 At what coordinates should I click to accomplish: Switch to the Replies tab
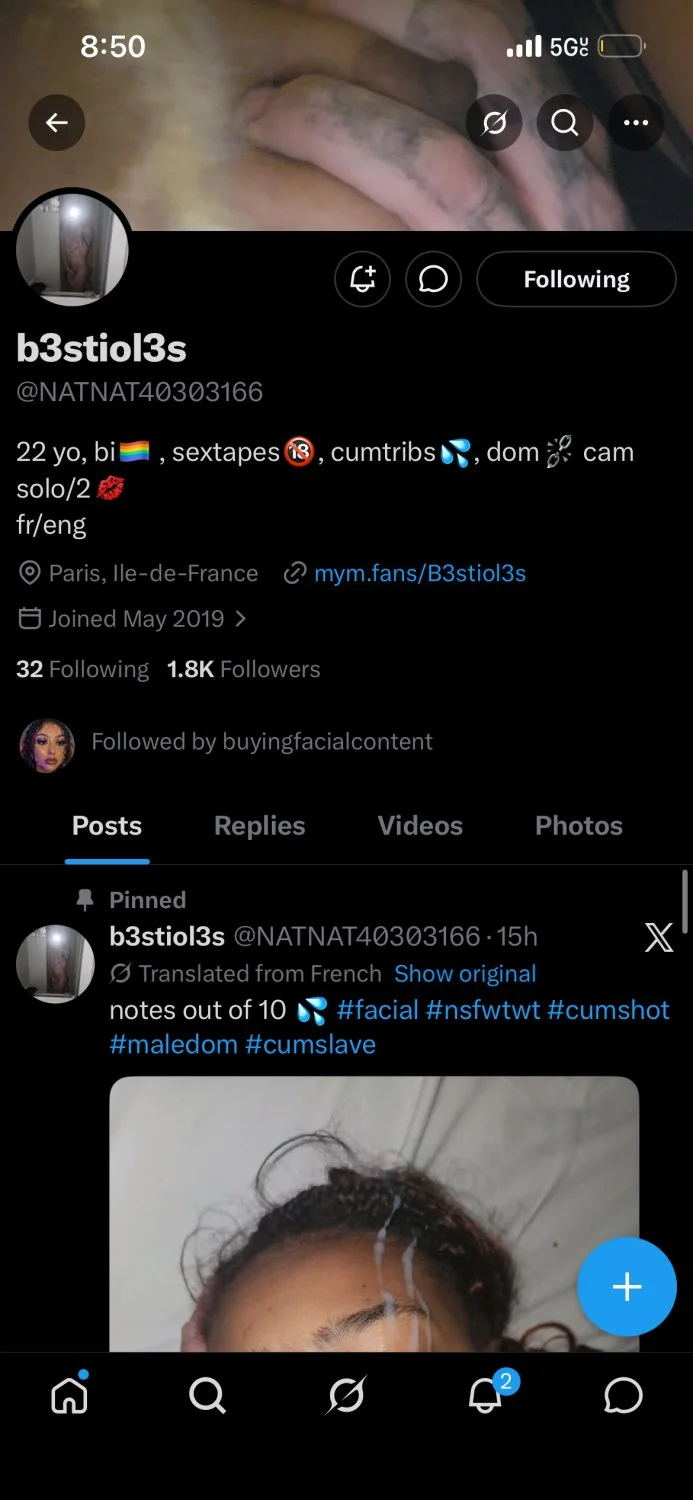click(260, 826)
